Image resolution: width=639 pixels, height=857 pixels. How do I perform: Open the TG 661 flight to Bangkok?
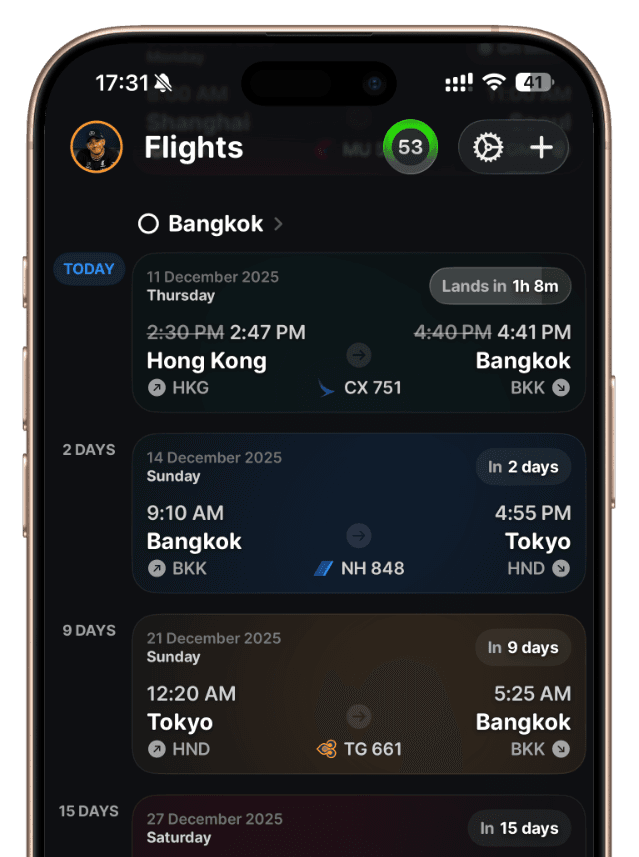click(358, 694)
